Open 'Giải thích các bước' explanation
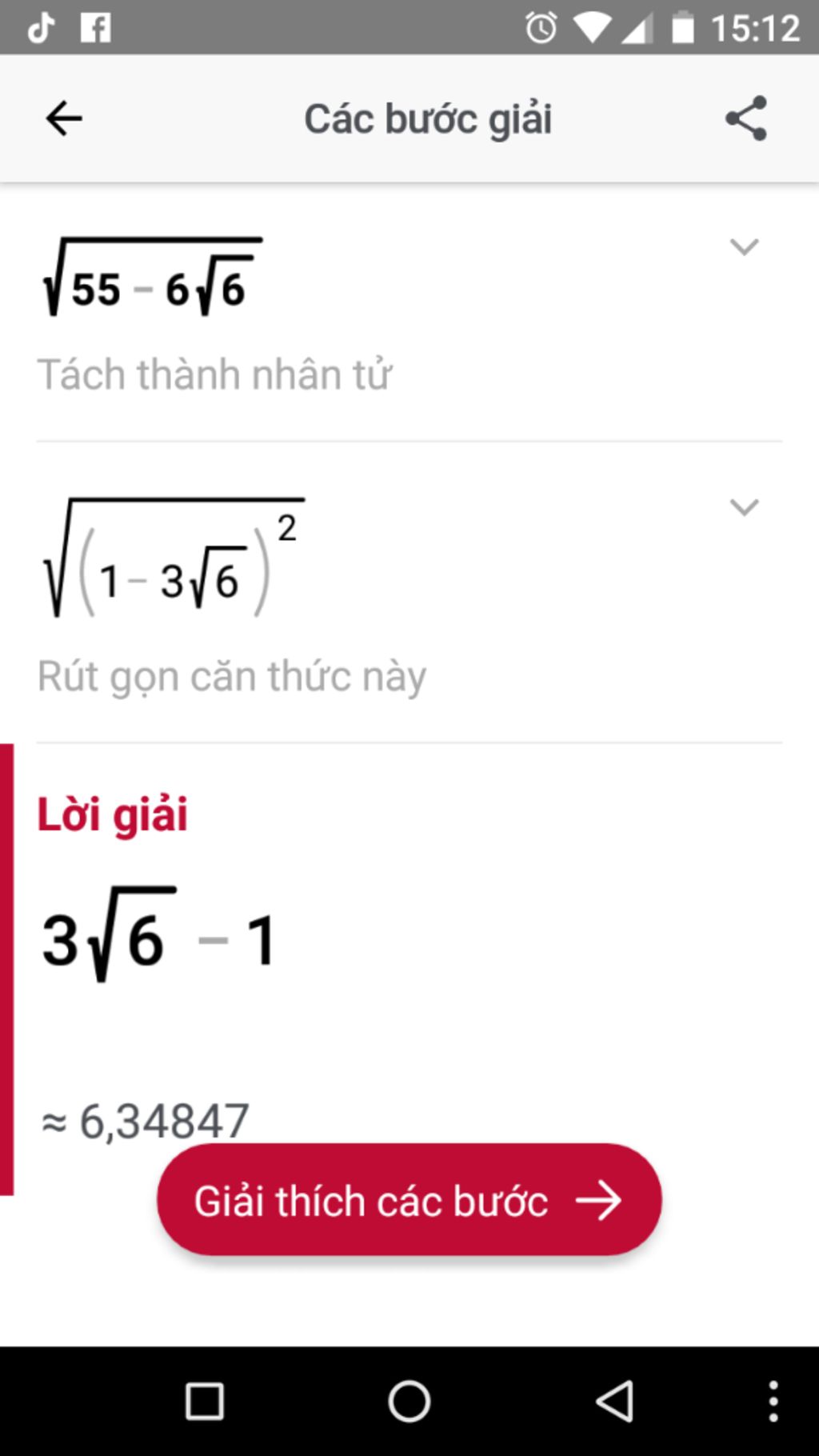This screenshot has height=1456, width=819. pos(409,1200)
